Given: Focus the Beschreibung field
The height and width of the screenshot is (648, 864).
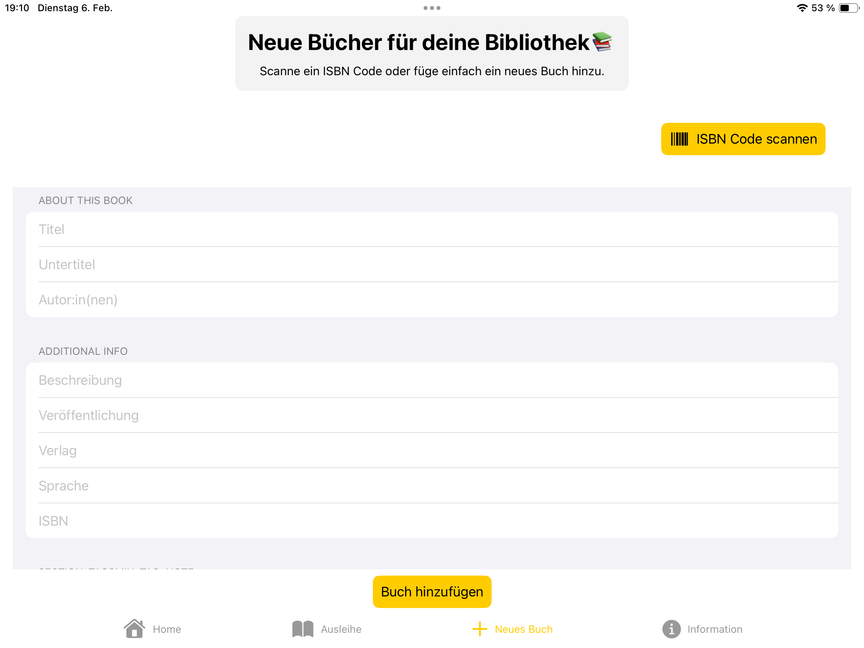Looking at the screenshot, I should 431,380.
